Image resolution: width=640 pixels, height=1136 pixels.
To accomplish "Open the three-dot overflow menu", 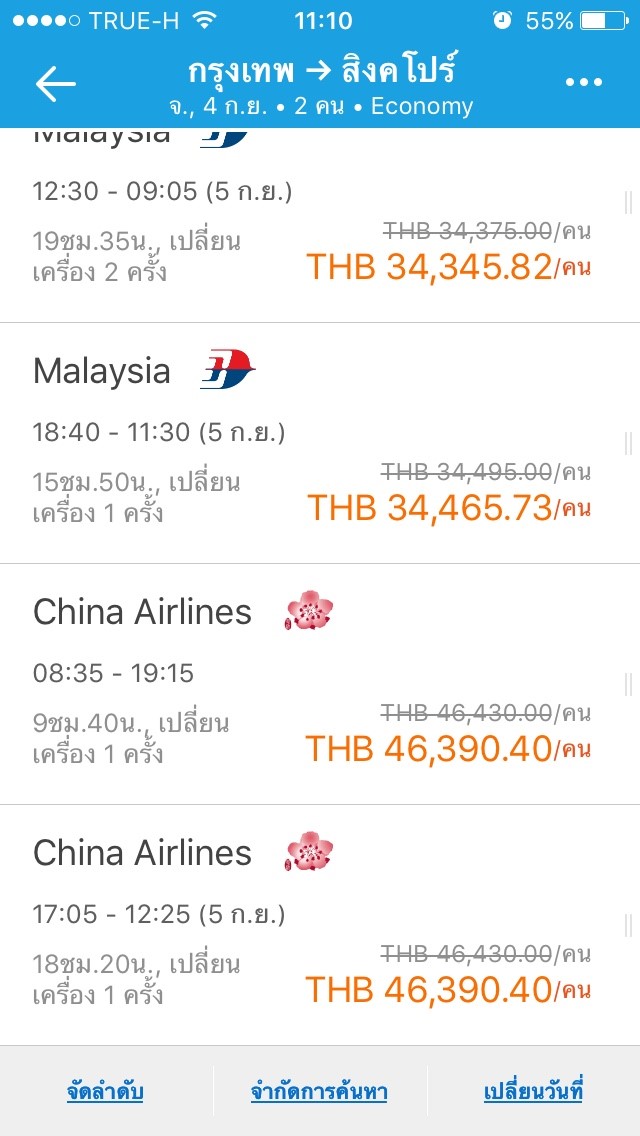I will coord(584,84).
